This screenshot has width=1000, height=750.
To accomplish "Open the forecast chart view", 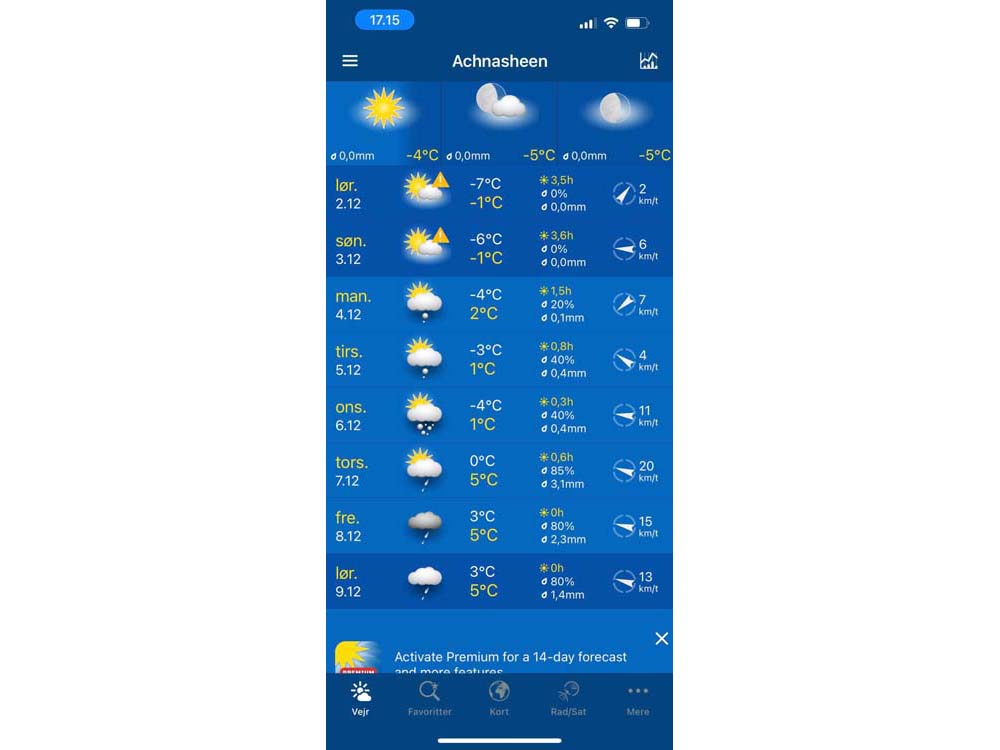I will pyautogui.click(x=649, y=61).
